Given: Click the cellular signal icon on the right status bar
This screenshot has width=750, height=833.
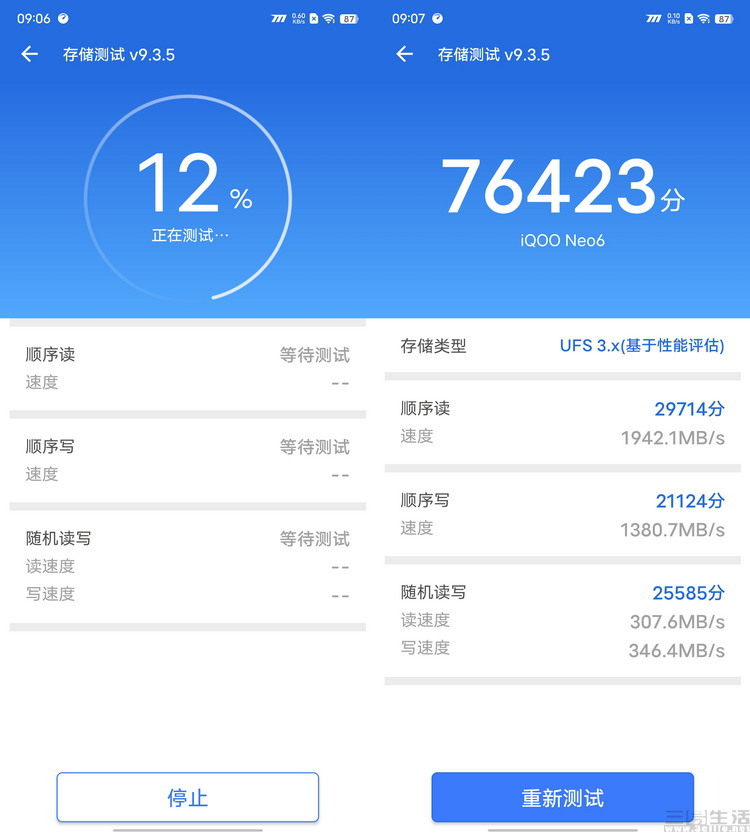Looking at the screenshot, I should coord(653,17).
